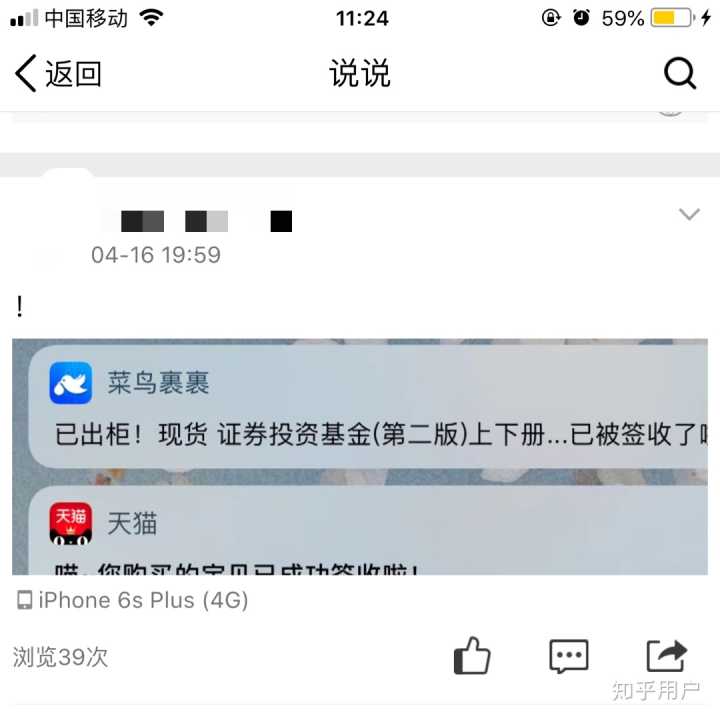Like this 04-16 post

[472, 656]
